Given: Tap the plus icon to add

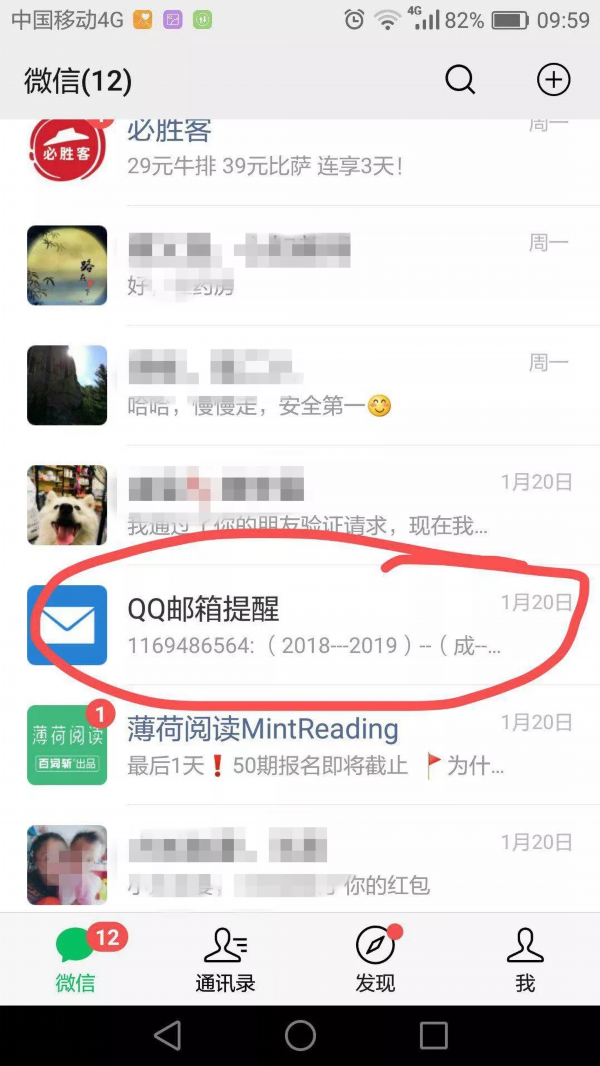Looking at the screenshot, I should [553, 80].
